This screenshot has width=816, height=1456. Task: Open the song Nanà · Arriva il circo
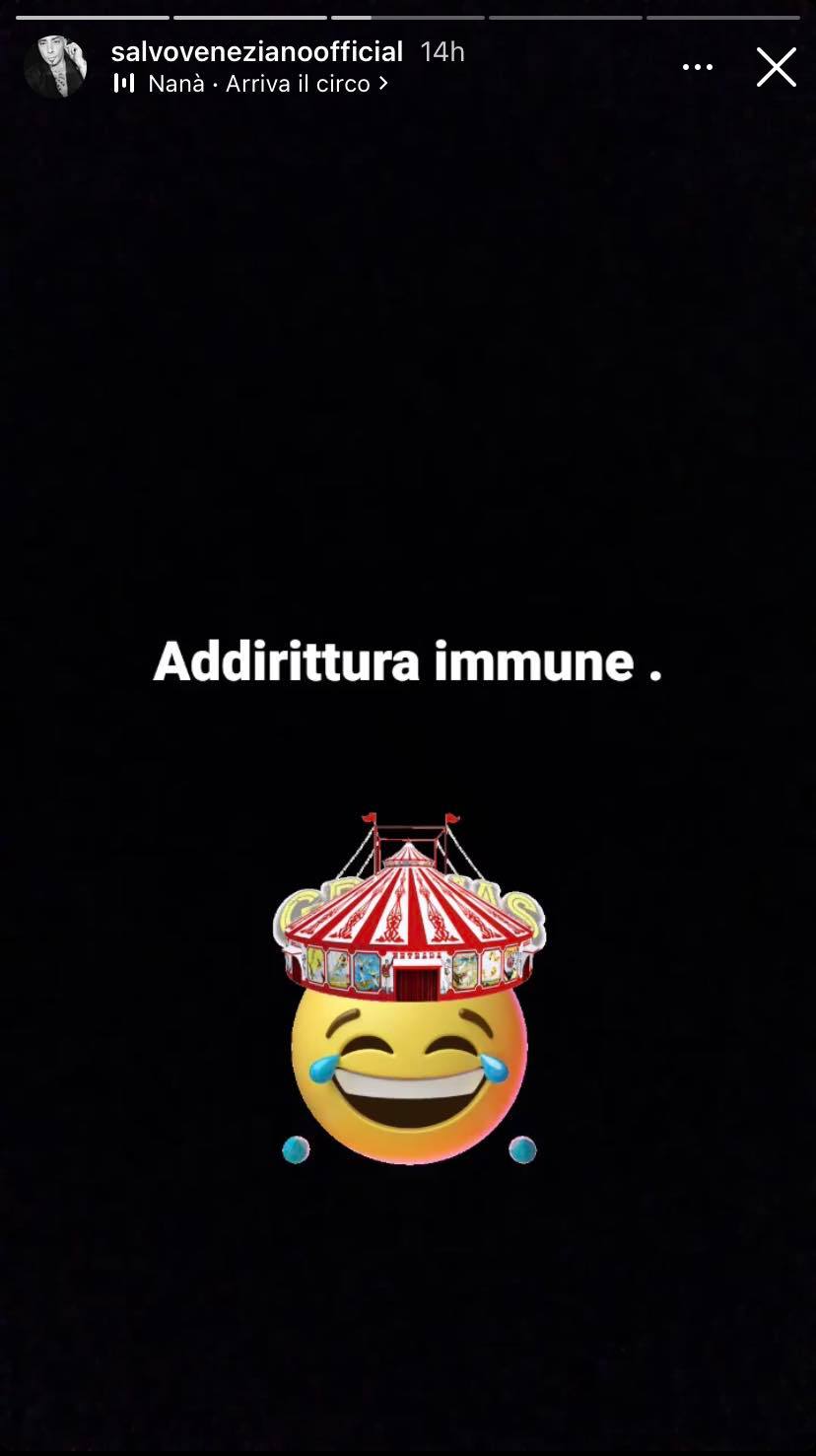(259, 85)
